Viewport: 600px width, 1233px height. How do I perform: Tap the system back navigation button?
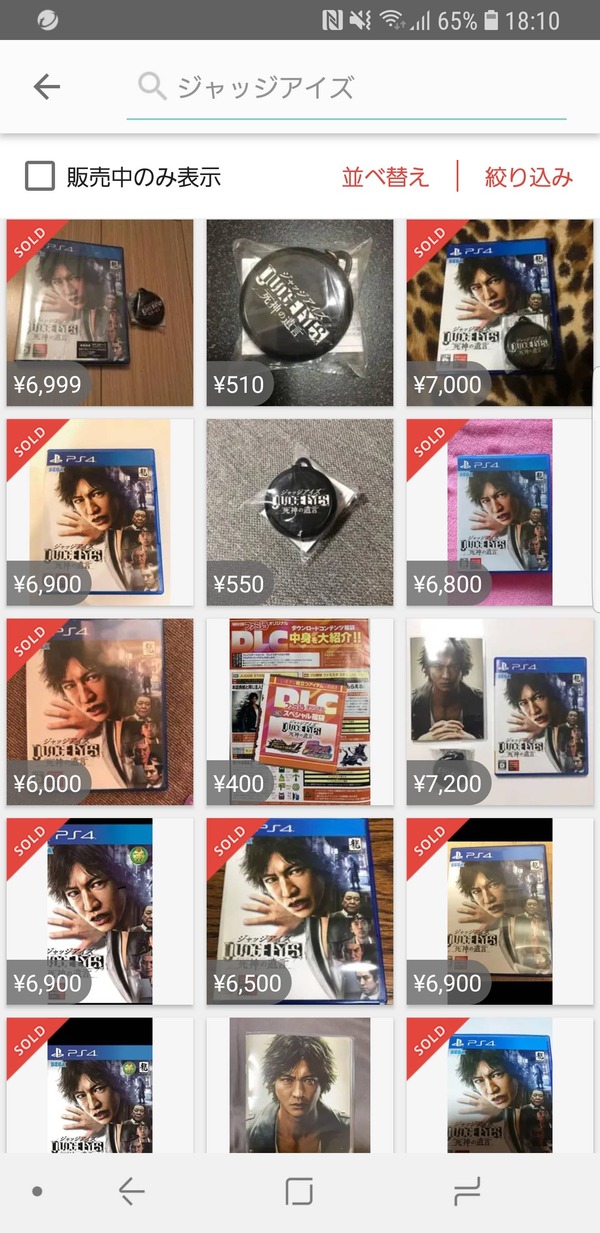pyautogui.click(x=132, y=1191)
